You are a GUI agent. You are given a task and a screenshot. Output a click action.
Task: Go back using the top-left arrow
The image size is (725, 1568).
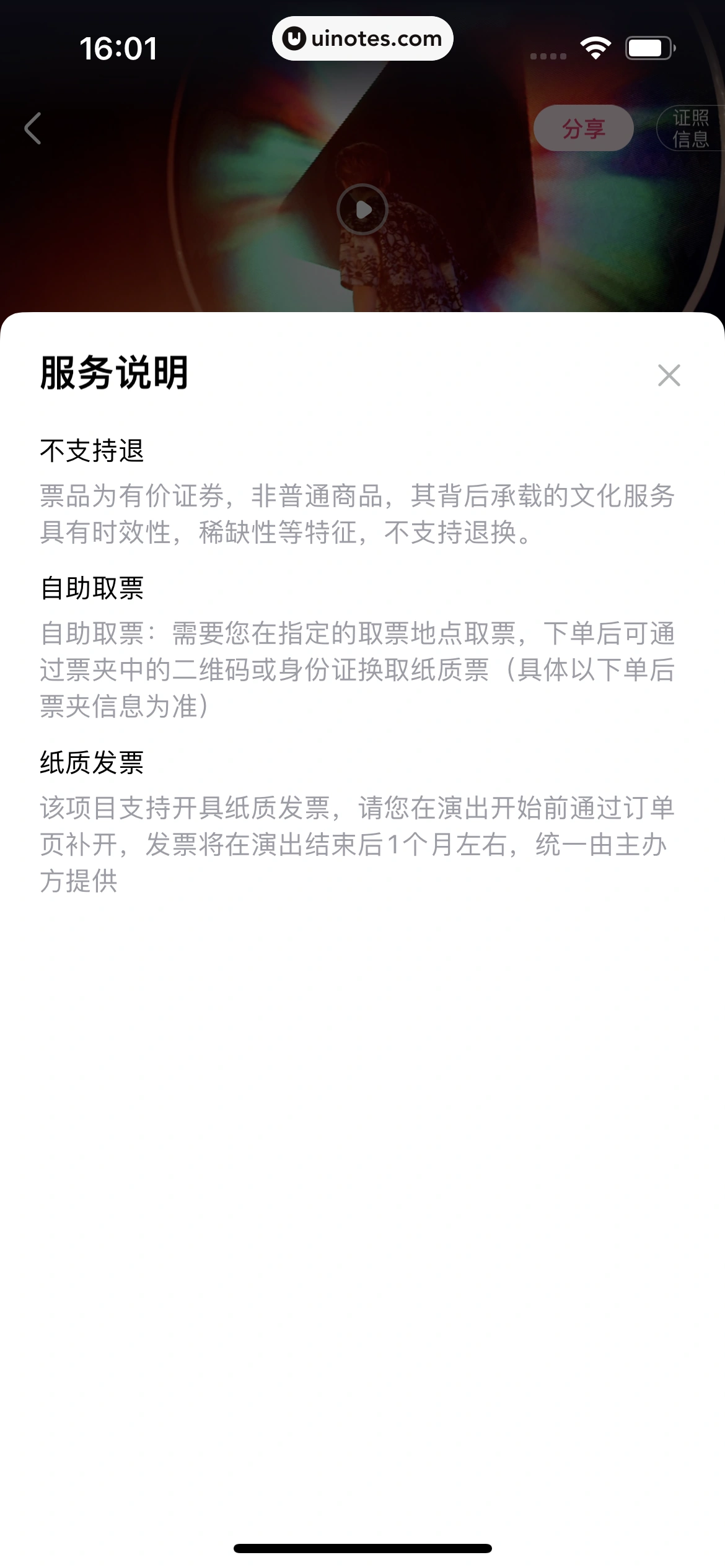33,129
